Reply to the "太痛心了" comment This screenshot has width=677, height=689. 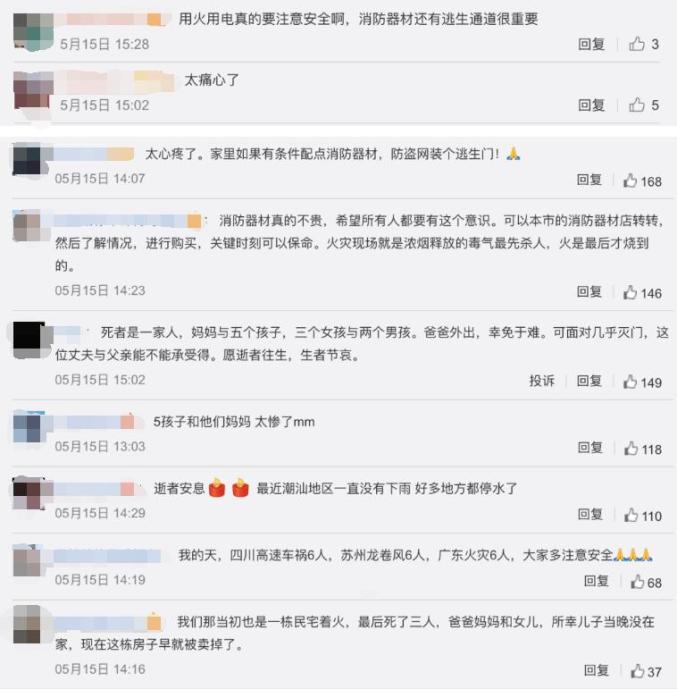tap(591, 105)
